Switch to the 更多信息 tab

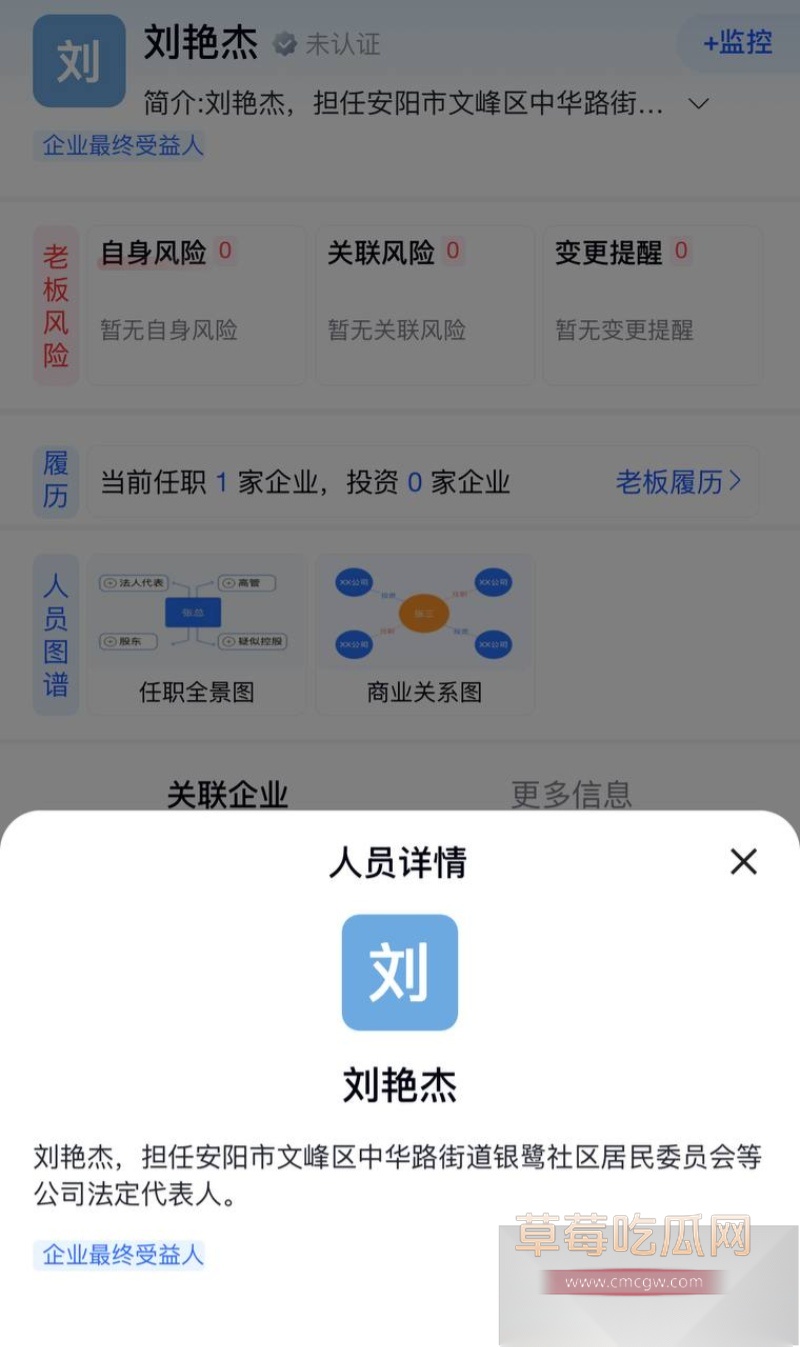572,793
